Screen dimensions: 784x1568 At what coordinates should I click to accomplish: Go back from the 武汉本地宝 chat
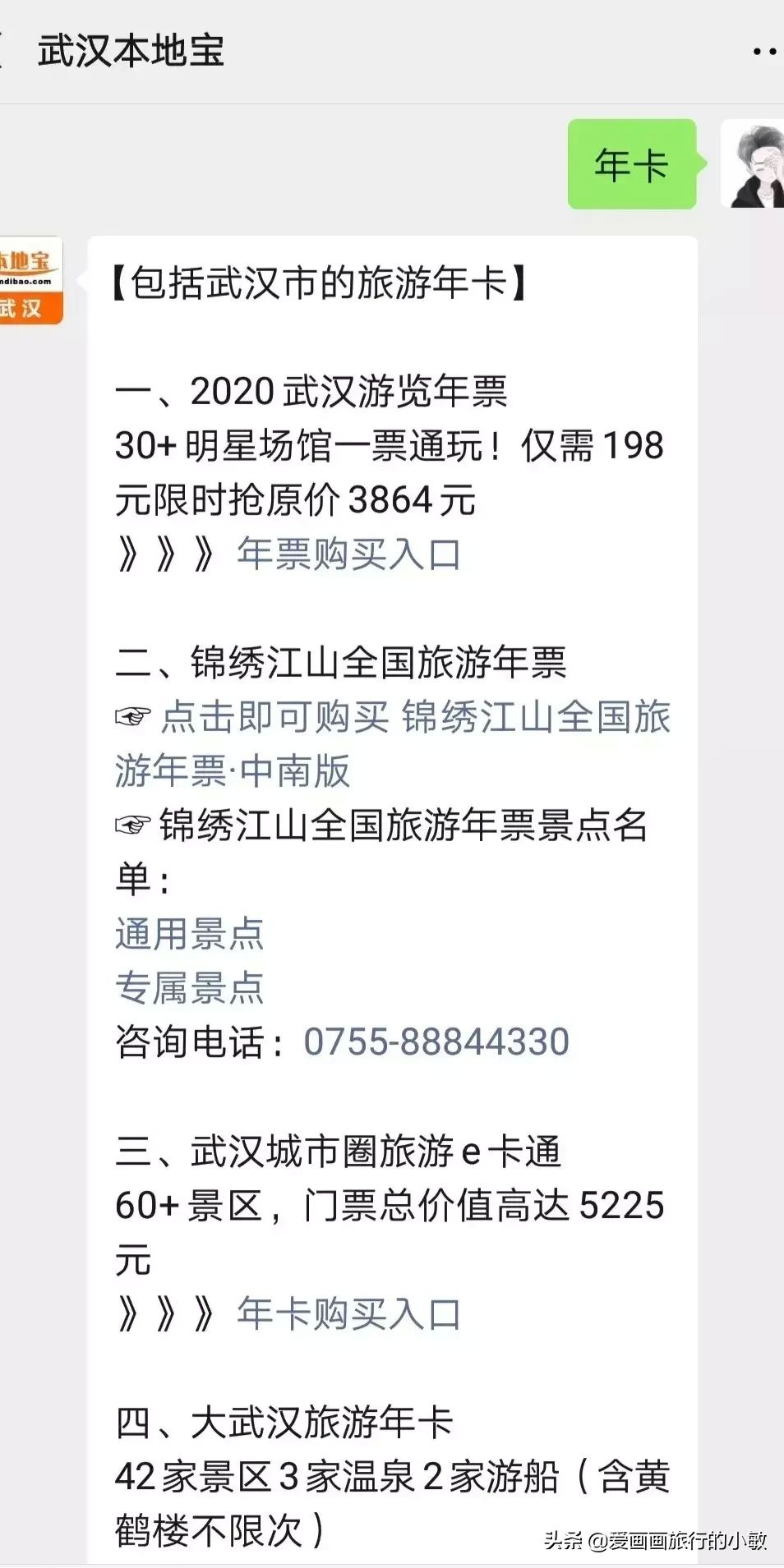click(5, 51)
